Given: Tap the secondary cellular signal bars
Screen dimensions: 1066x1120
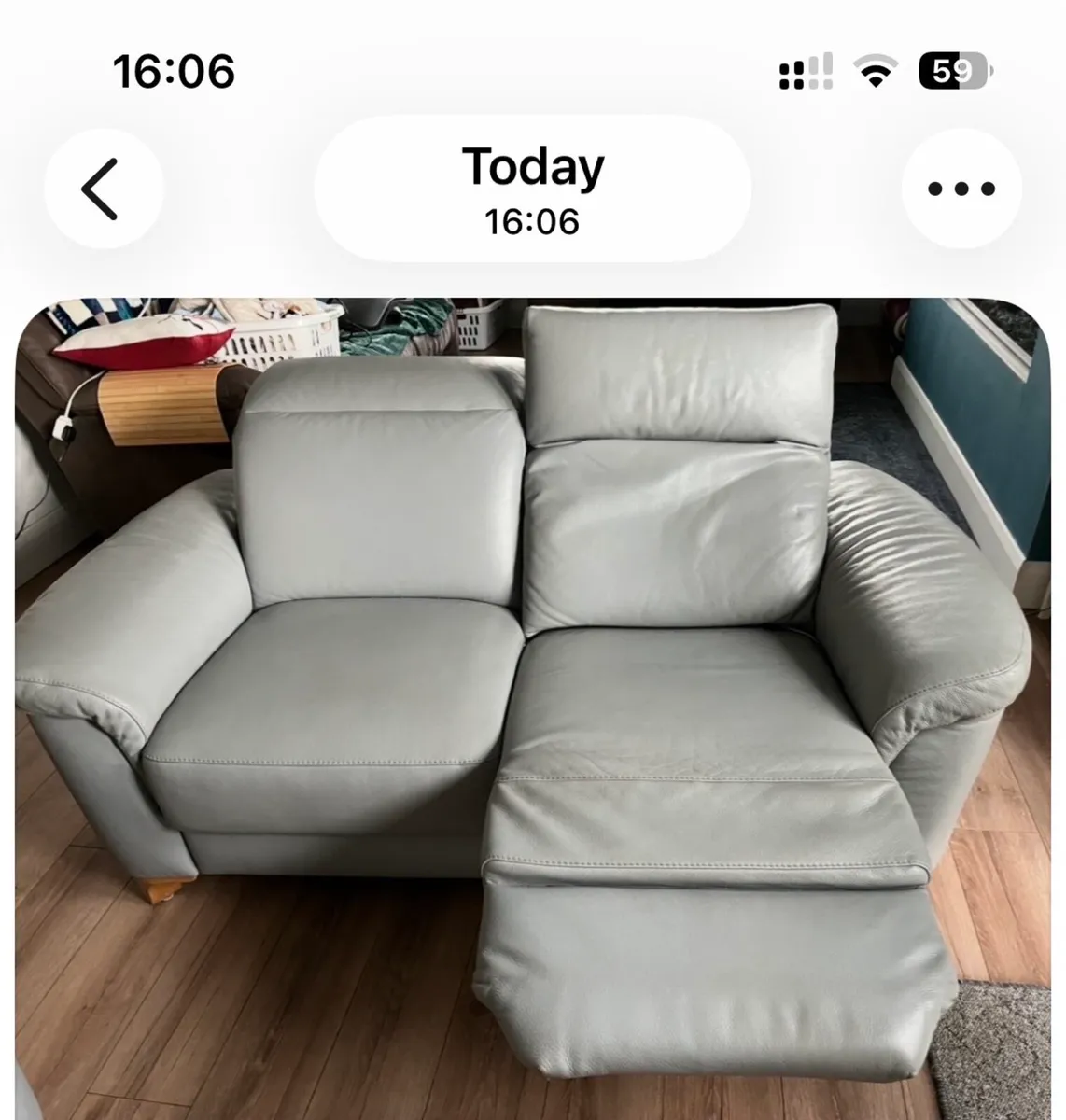Looking at the screenshot, I should 821,67.
